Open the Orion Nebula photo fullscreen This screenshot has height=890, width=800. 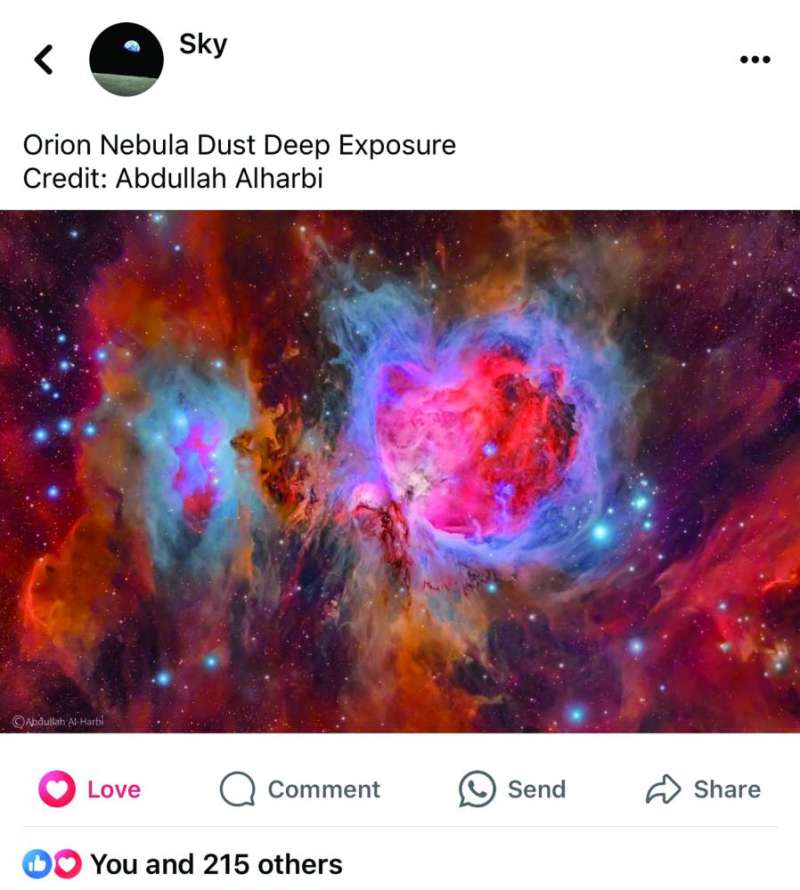tap(400, 470)
